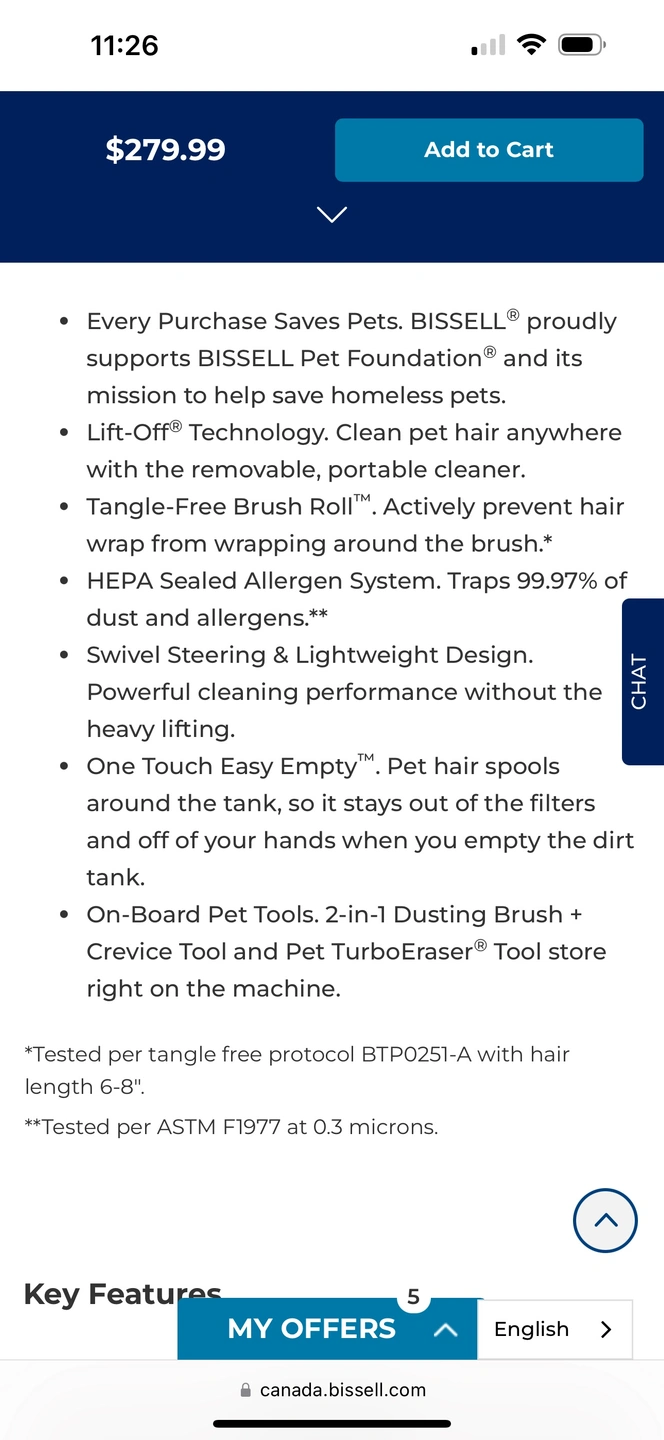
Task: Open the English language selector
Action: click(x=554, y=1329)
